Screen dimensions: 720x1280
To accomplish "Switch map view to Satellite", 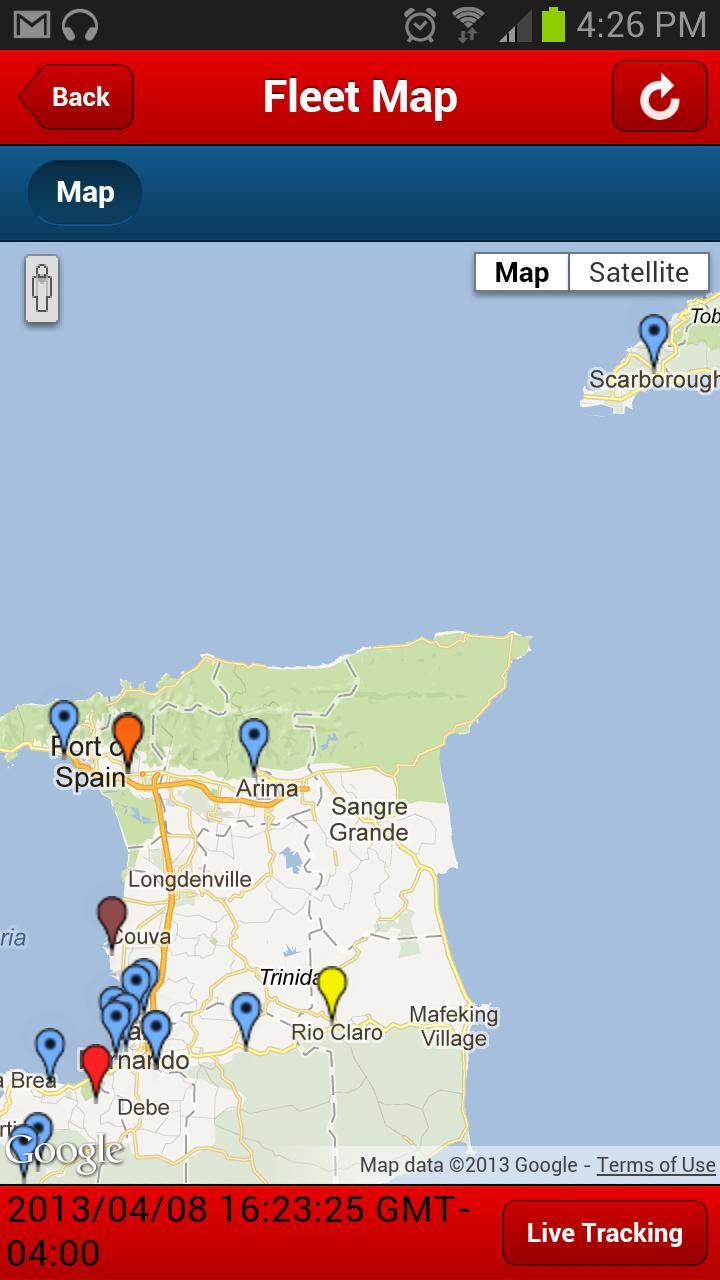I will pos(638,272).
